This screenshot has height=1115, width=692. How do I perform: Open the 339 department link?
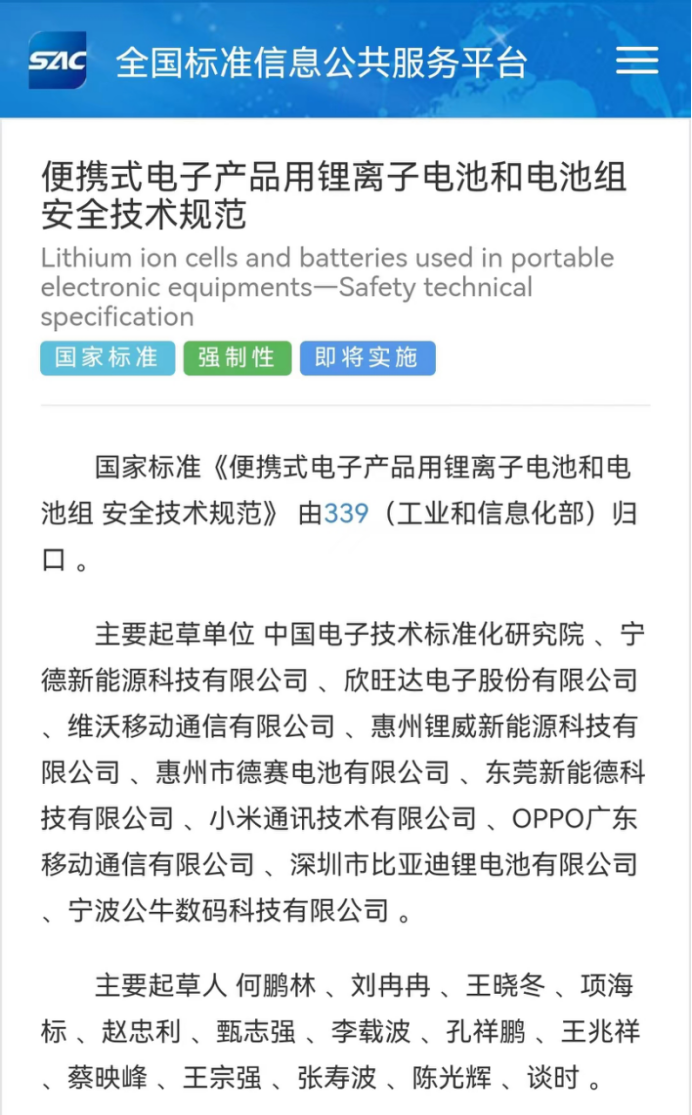pyautogui.click(x=346, y=514)
